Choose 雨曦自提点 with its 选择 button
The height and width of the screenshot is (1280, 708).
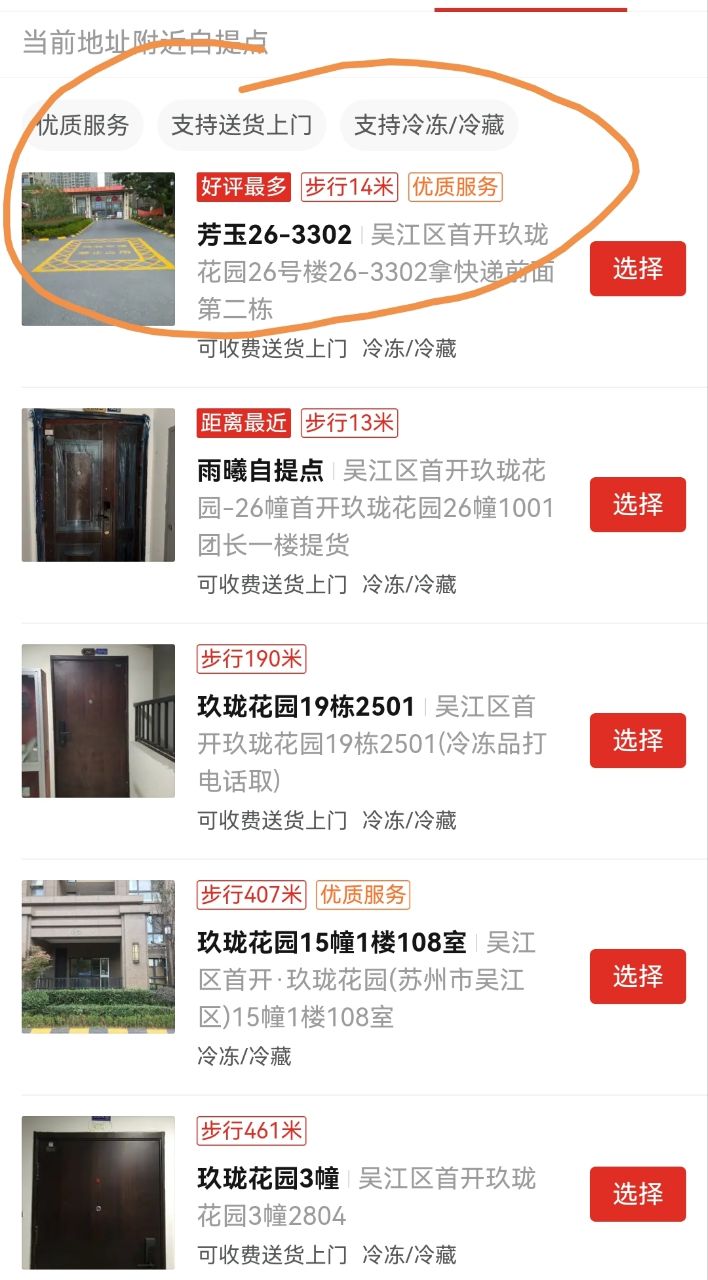tap(637, 504)
